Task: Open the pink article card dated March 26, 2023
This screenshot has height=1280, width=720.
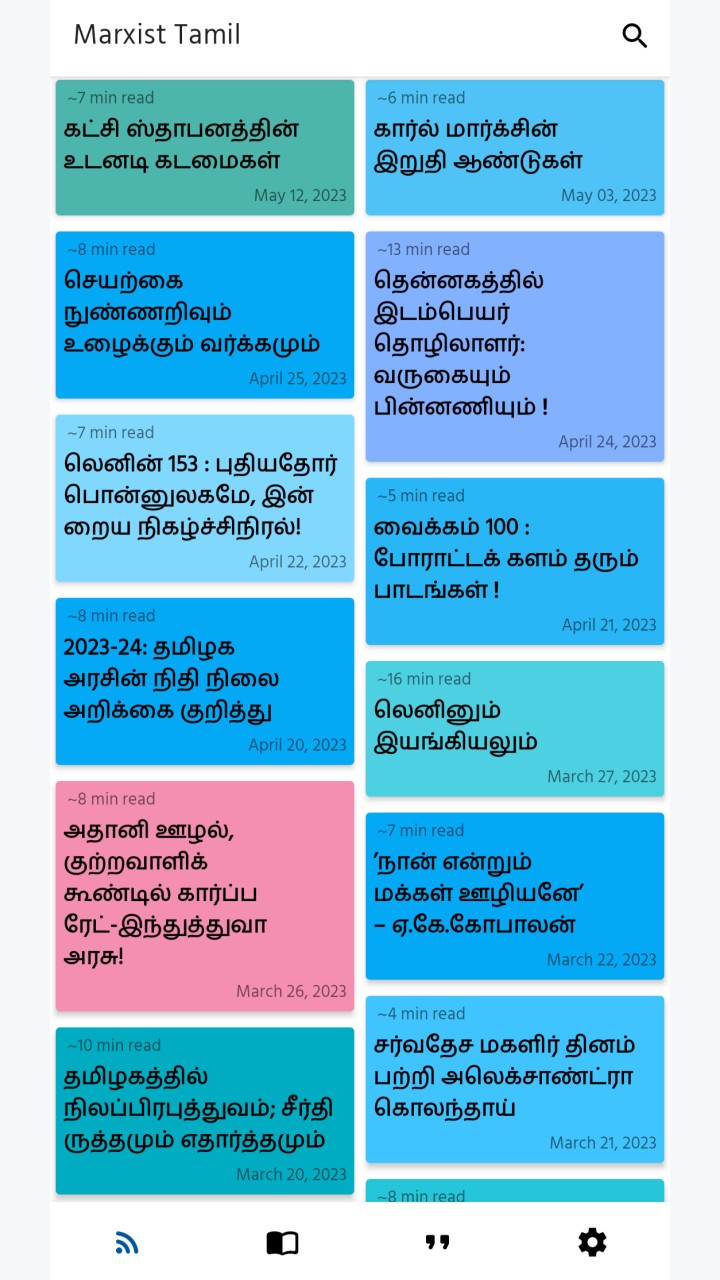Action: 205,896
